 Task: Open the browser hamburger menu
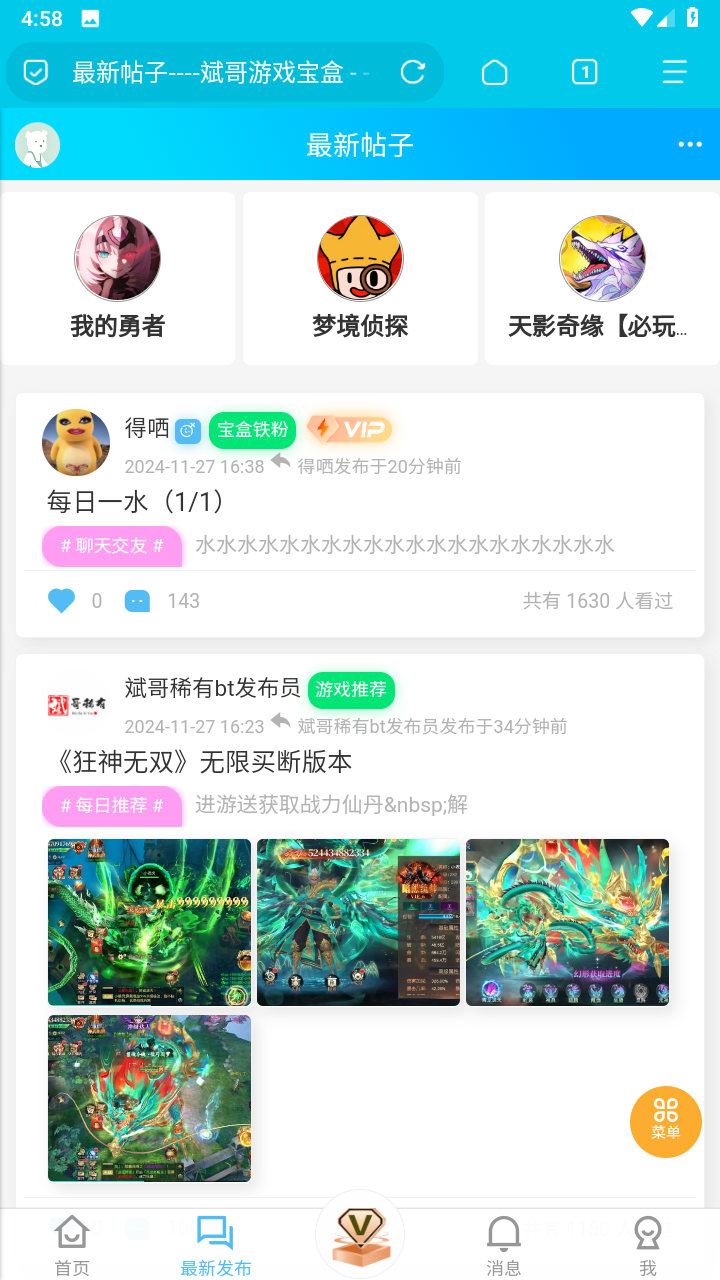pyautogui.click(x=674, y=72)
